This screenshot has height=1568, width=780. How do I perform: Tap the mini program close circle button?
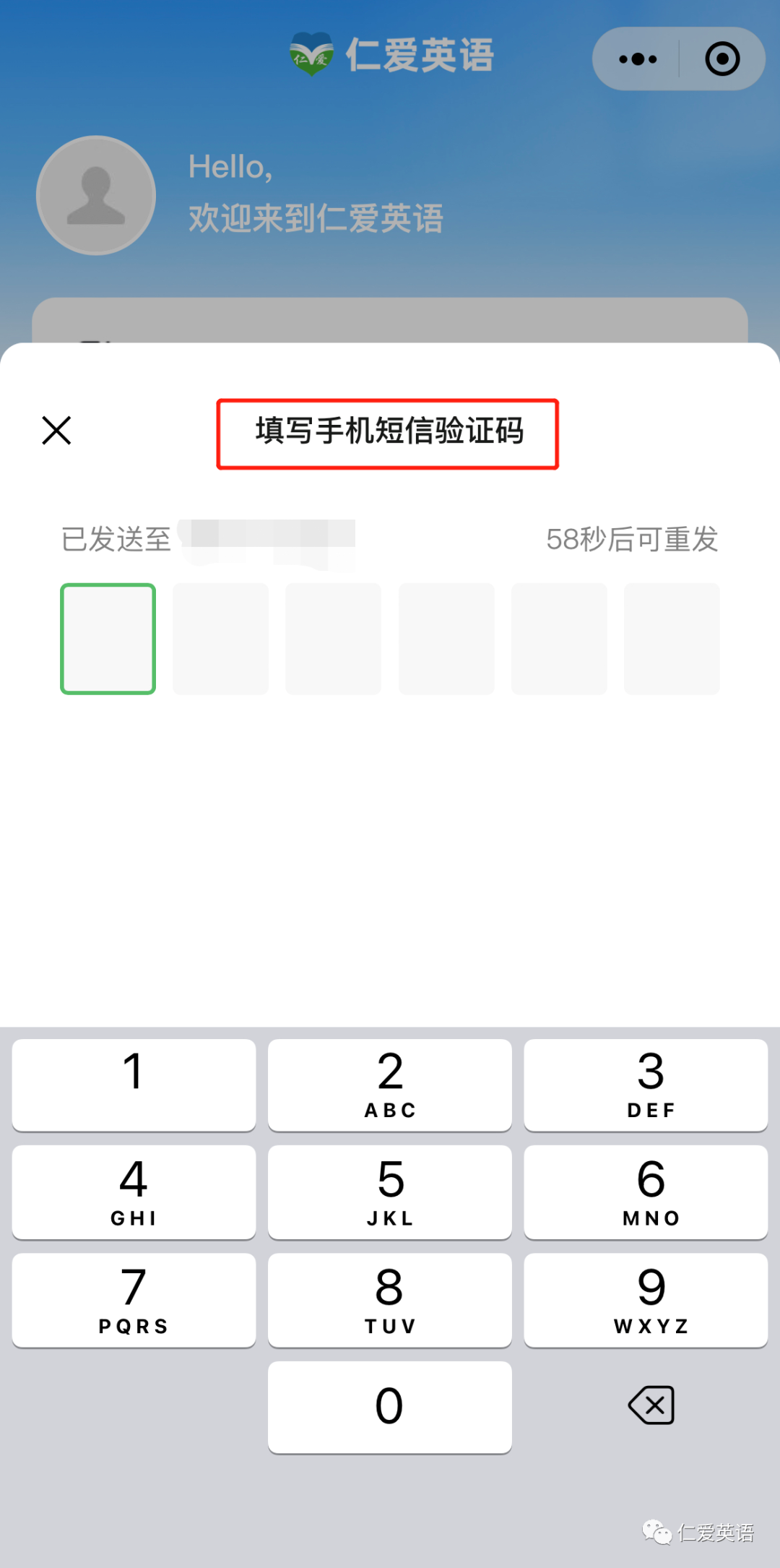click(x=722, y=59)
